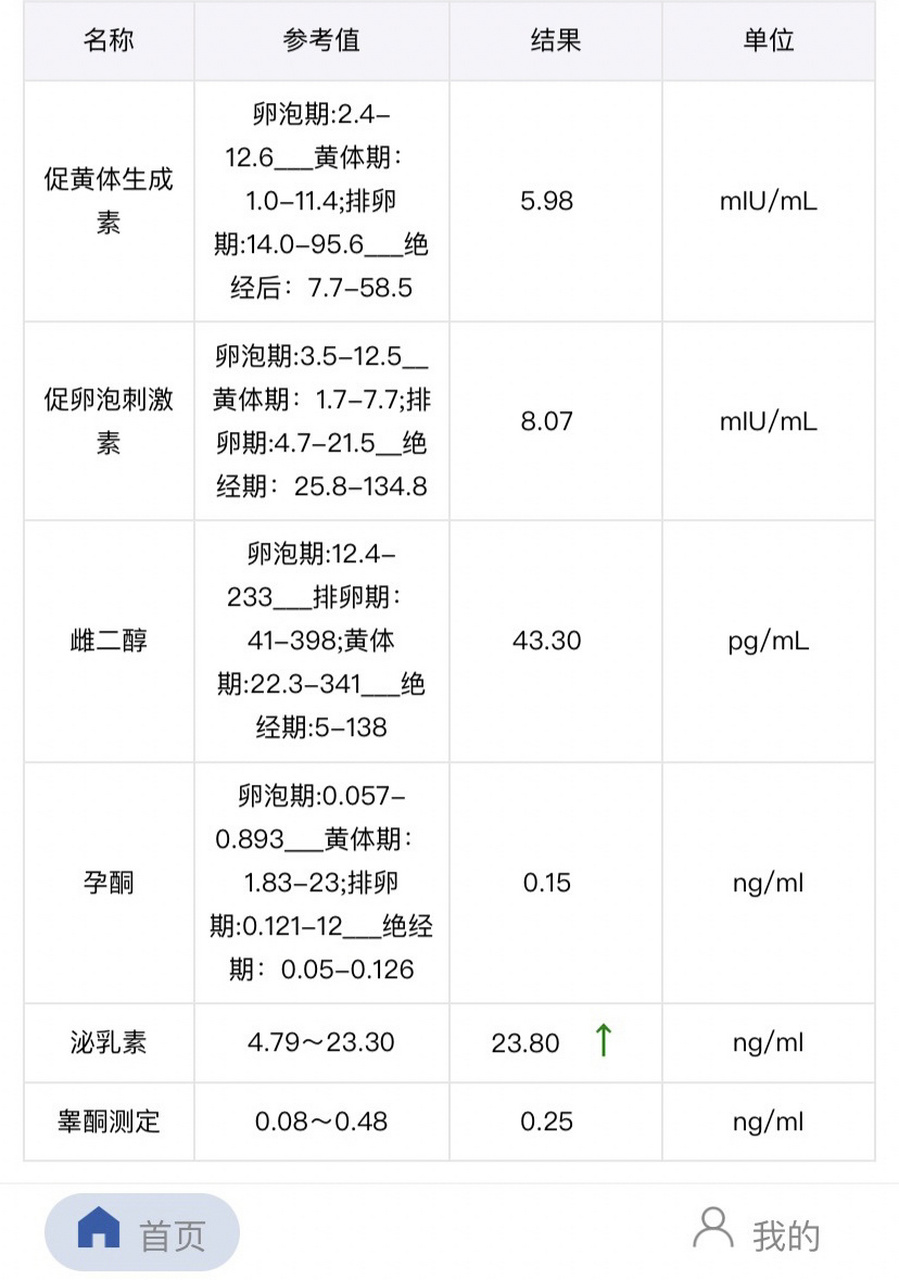Click the pg/mL unit for 雌二醇
This screenshot has height=1280, width=899.
768,642
